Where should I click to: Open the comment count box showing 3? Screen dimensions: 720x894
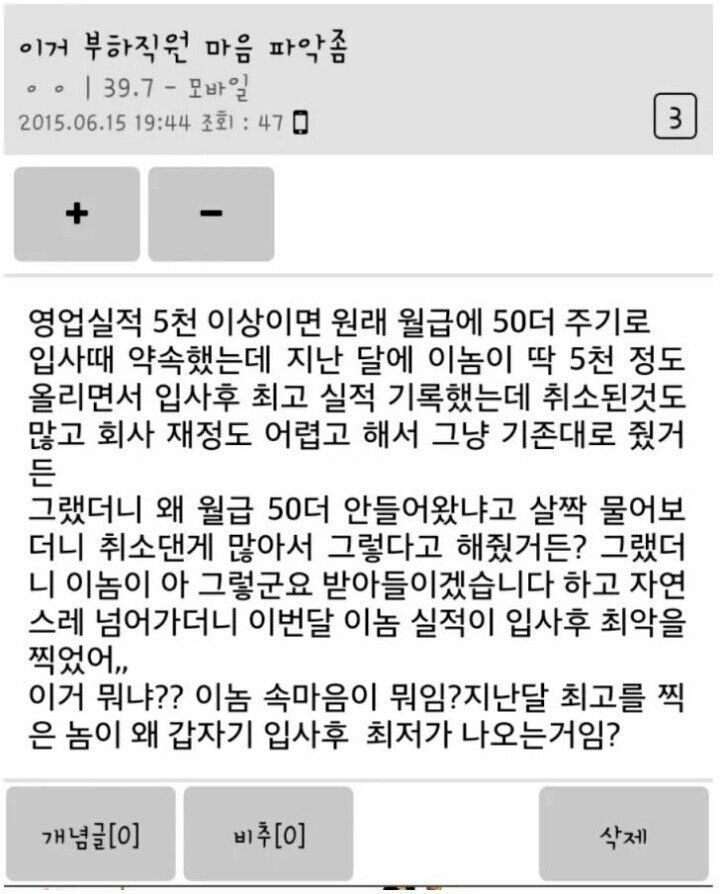tap(675, 120)
